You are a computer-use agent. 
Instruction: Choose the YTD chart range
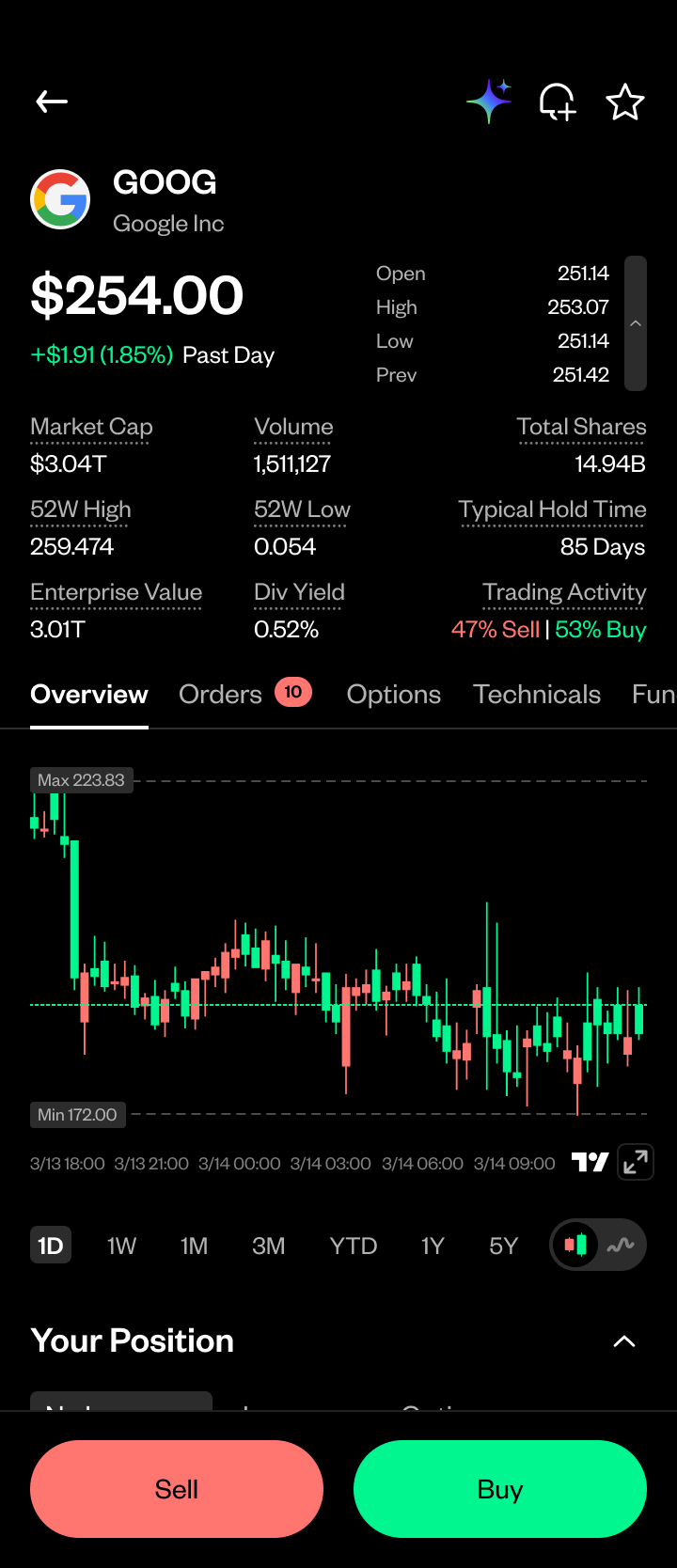[x=354, y=1246]
